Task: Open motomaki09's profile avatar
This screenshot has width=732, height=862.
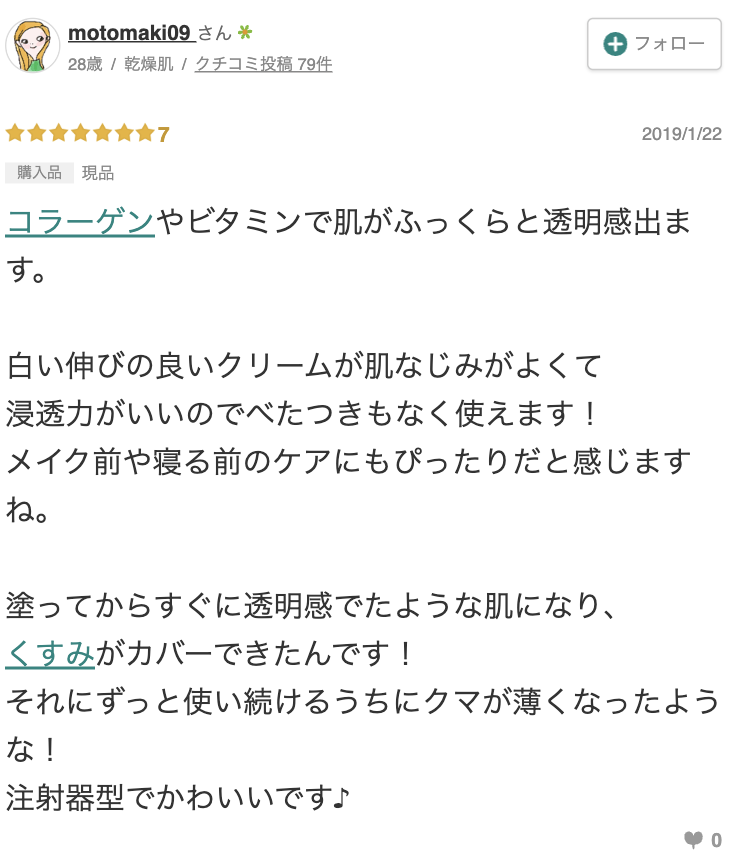Action: 33,46
